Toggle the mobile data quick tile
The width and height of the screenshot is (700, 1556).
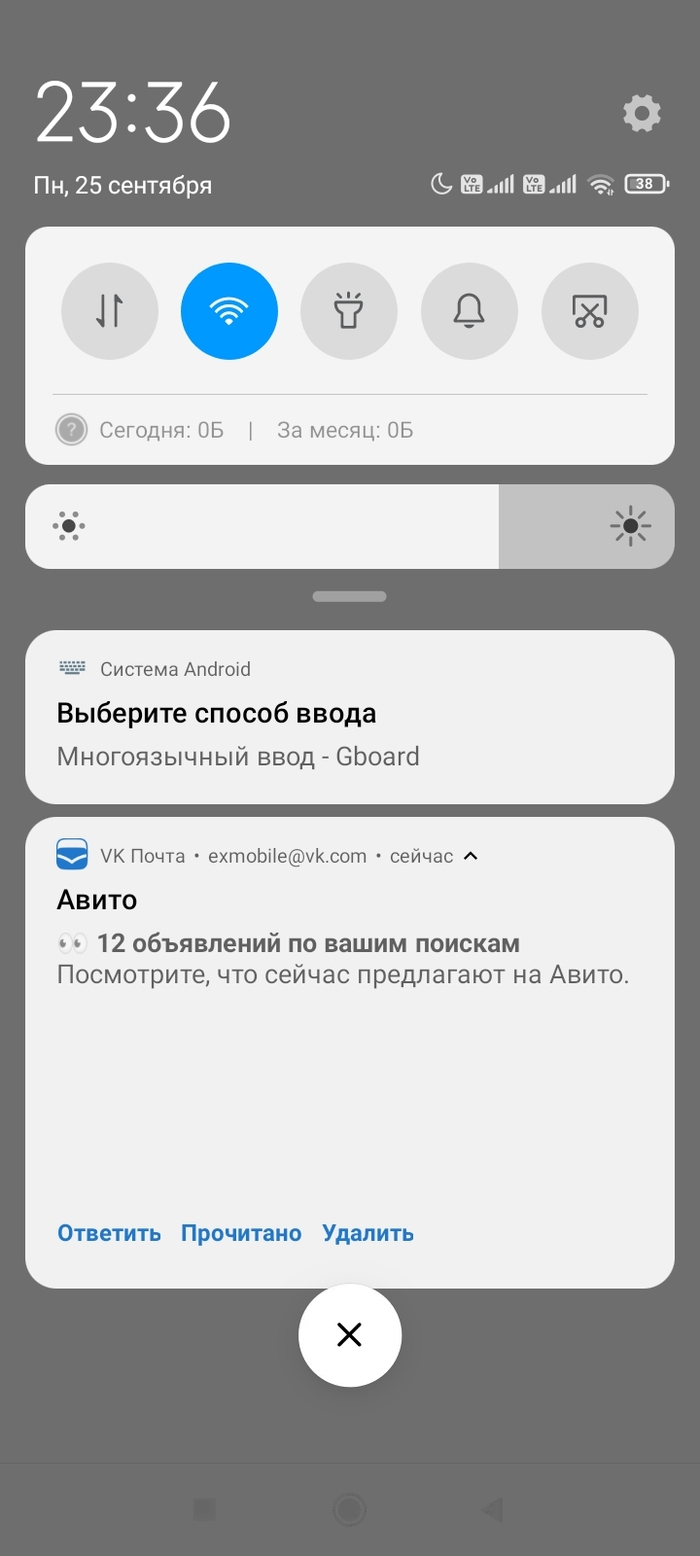[110, 311]
